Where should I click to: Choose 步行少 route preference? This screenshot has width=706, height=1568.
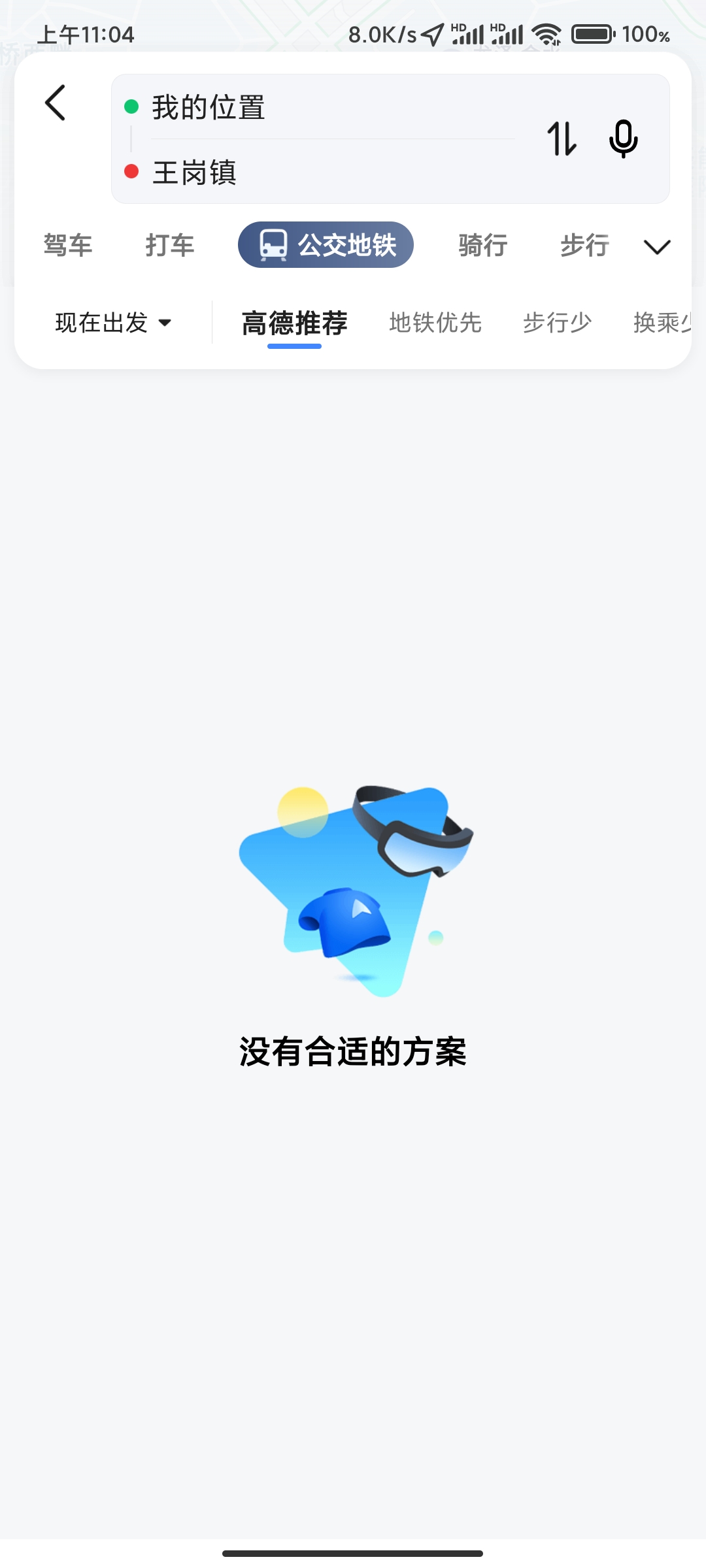558,323
